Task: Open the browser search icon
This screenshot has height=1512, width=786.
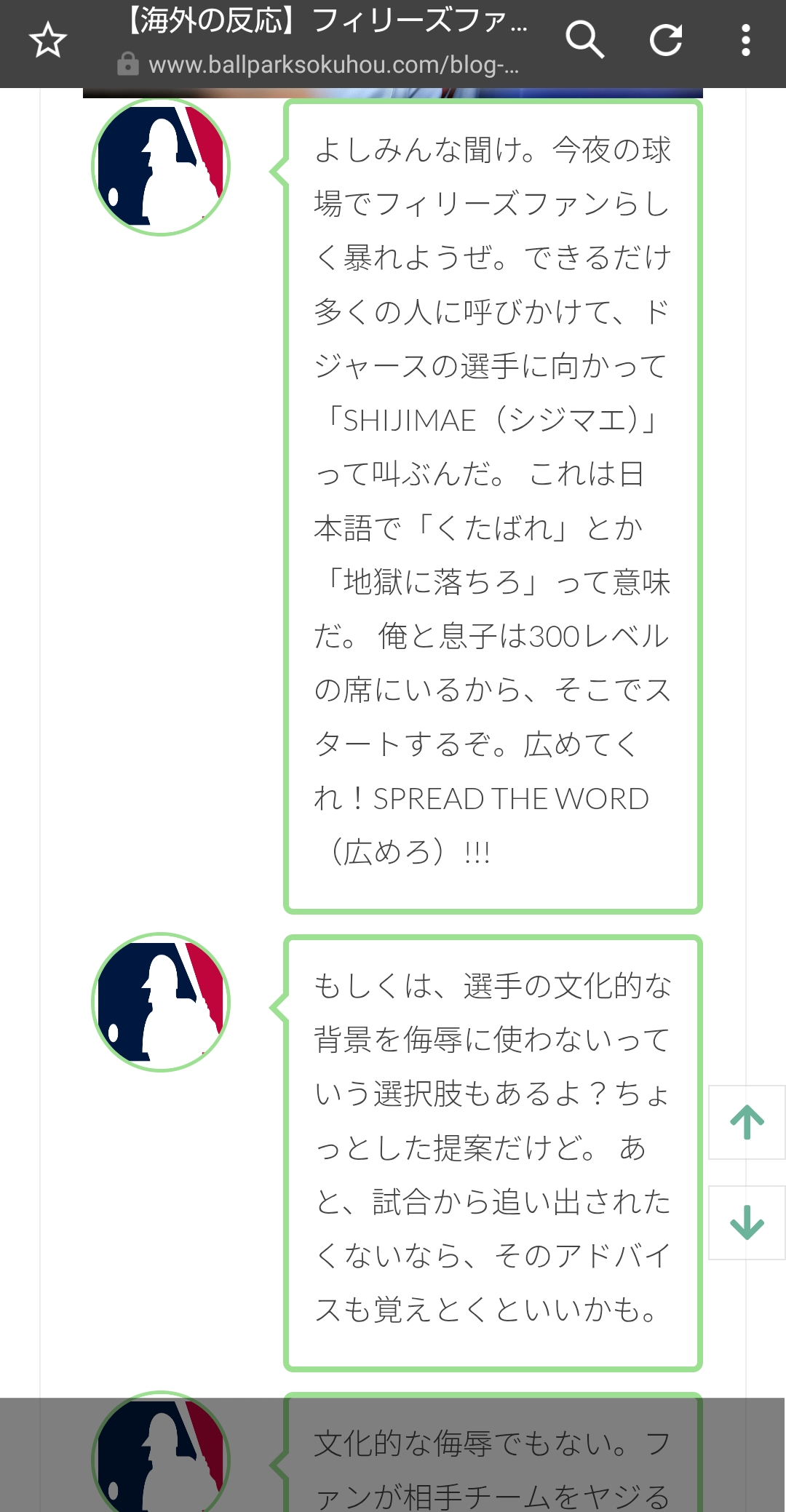Action: [585, 40]
